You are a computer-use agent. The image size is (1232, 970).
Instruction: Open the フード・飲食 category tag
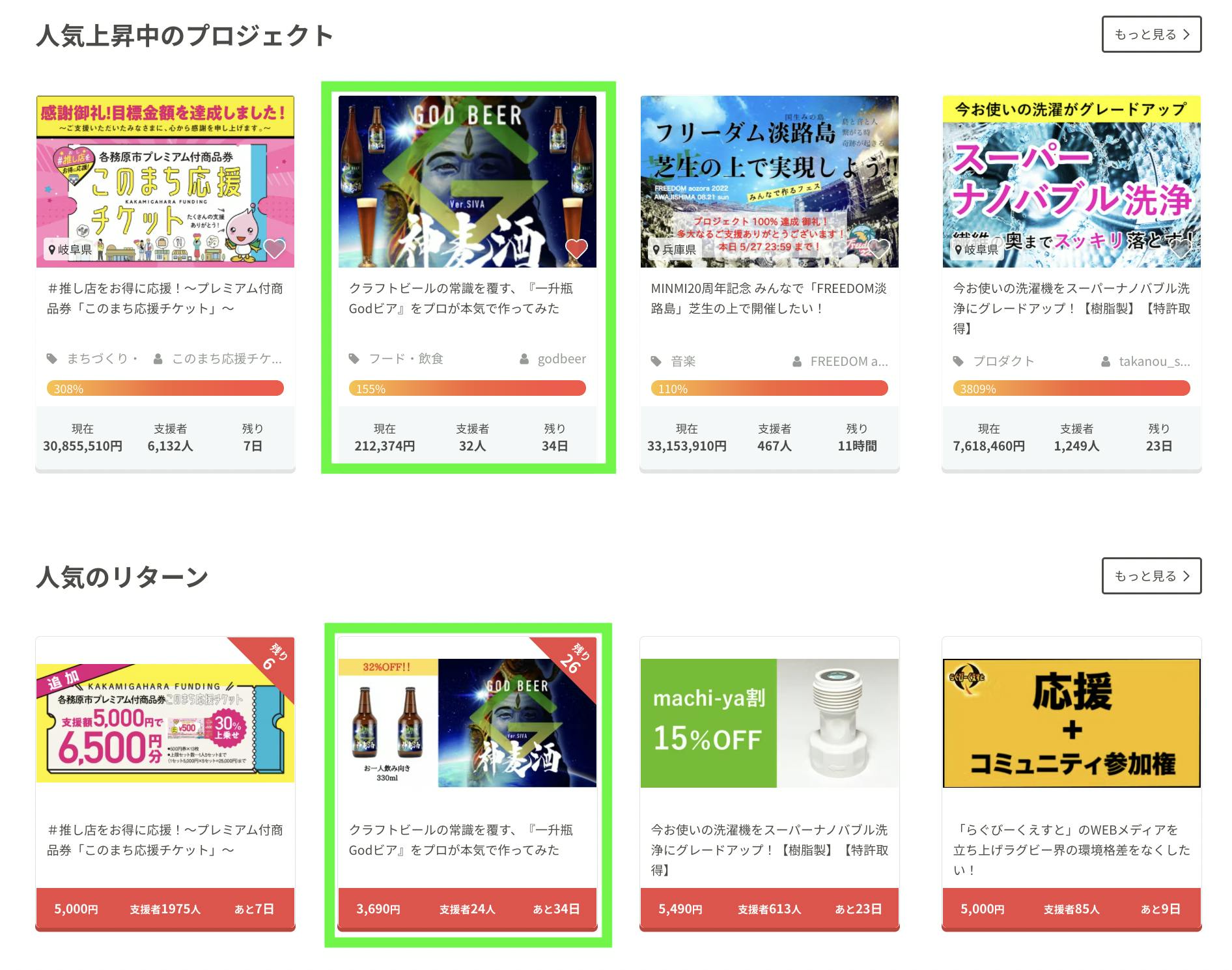406,359
